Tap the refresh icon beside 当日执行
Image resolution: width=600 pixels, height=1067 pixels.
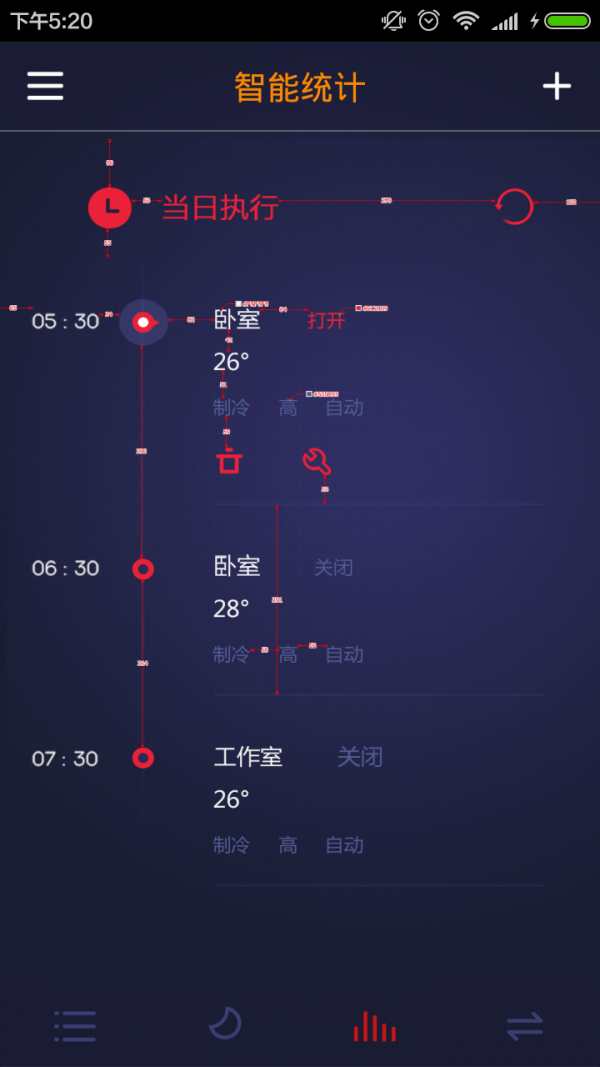pyautogui.click(x=515, y=206)
